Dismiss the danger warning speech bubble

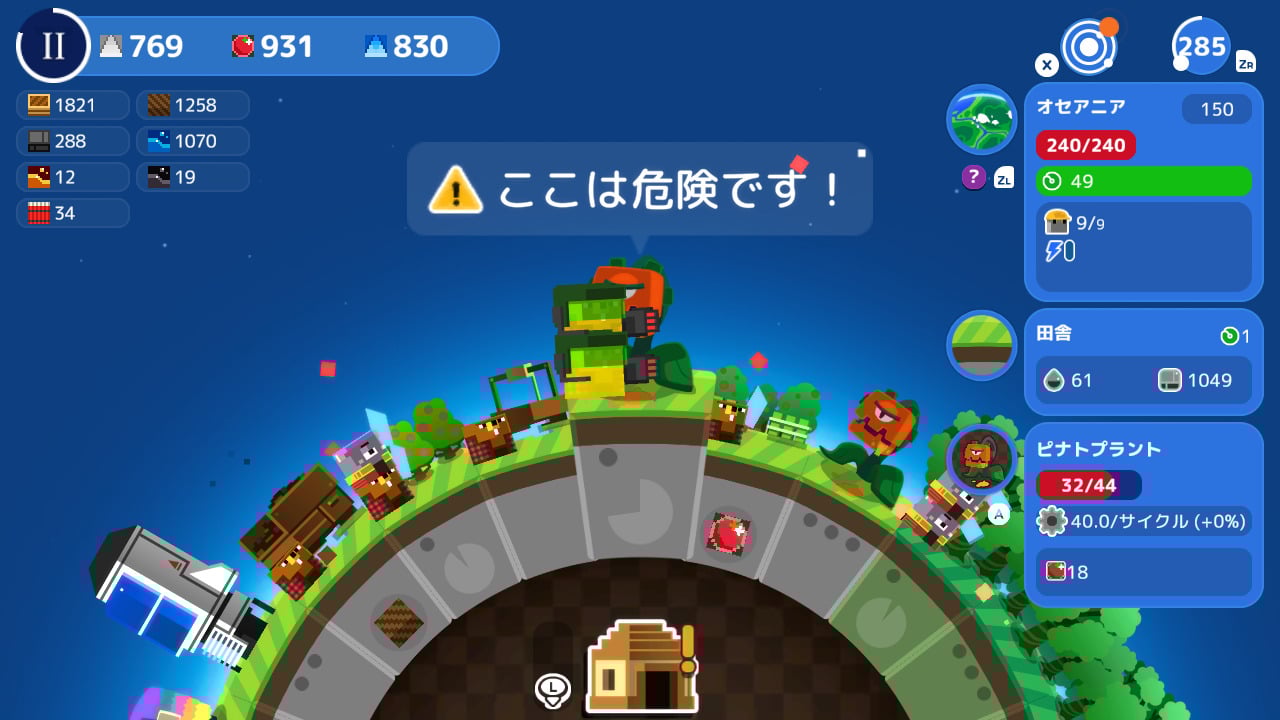coord(640,188)
